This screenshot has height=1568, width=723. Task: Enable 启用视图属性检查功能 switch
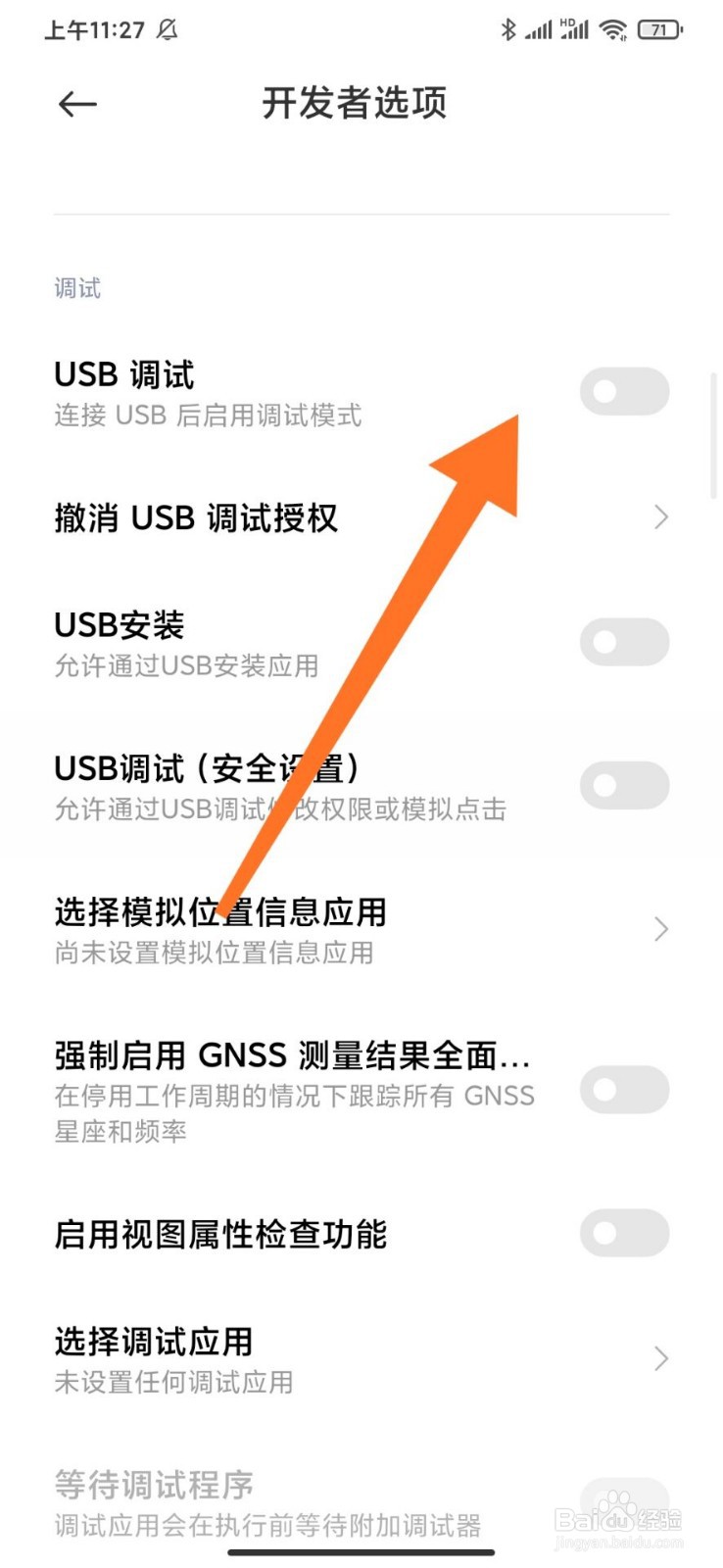pos(624,1234)
